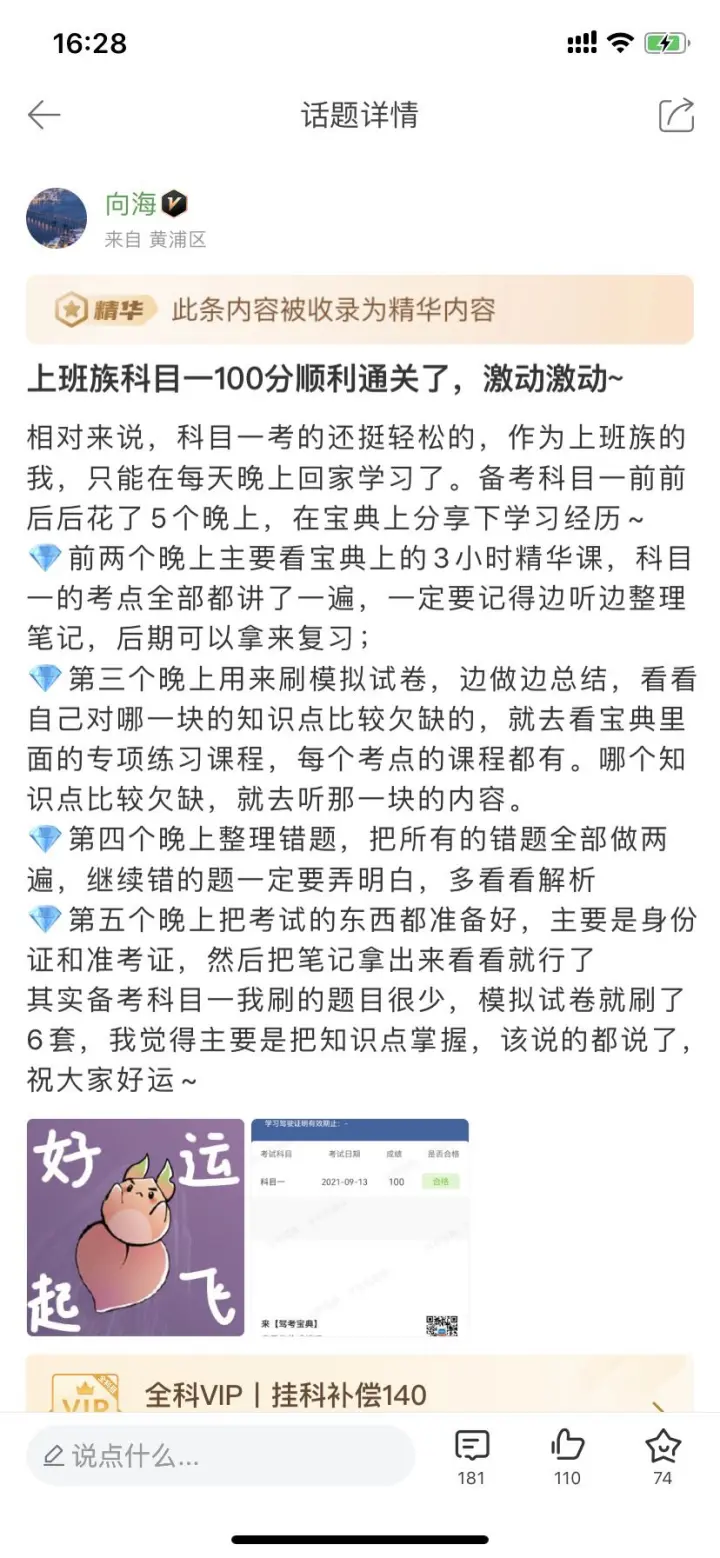Tap the 说点什么 comment field

(x=220, y=1456)
